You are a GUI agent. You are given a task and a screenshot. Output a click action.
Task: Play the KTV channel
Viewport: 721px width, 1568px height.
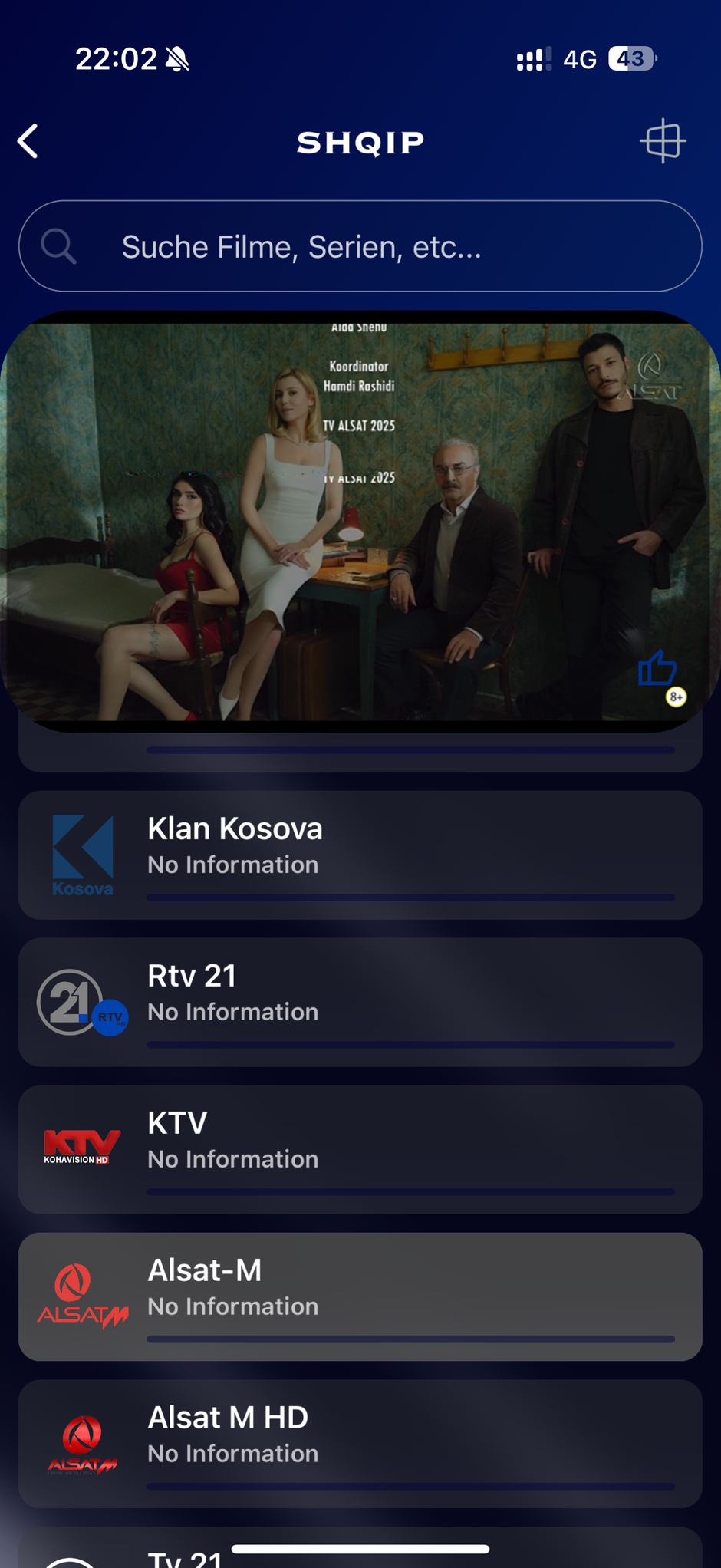coord(360,1149)
